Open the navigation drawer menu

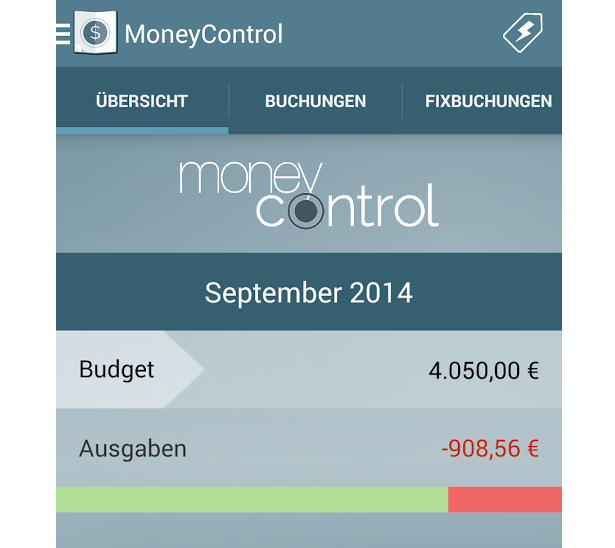point(64,34)
